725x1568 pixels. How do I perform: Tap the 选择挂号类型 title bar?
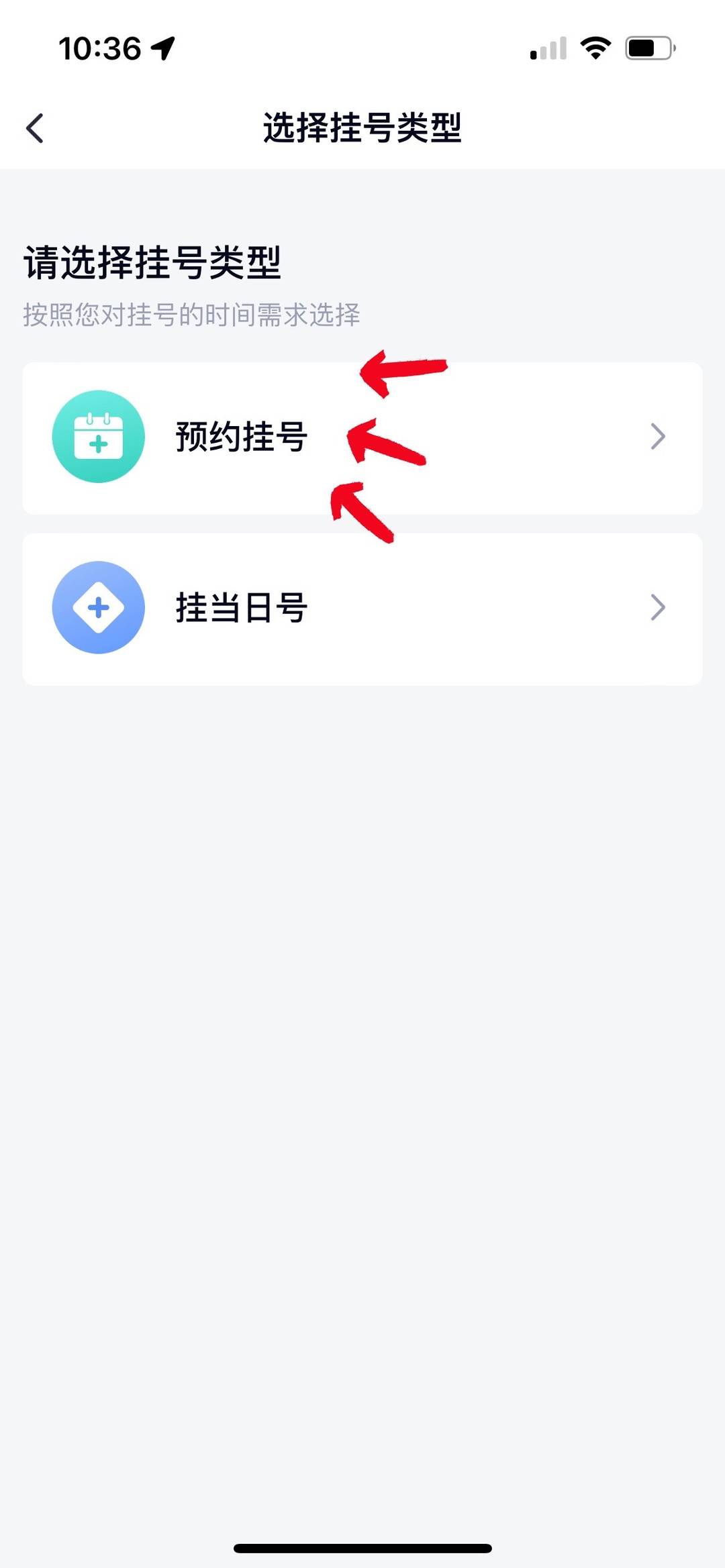tap(362, 127)
